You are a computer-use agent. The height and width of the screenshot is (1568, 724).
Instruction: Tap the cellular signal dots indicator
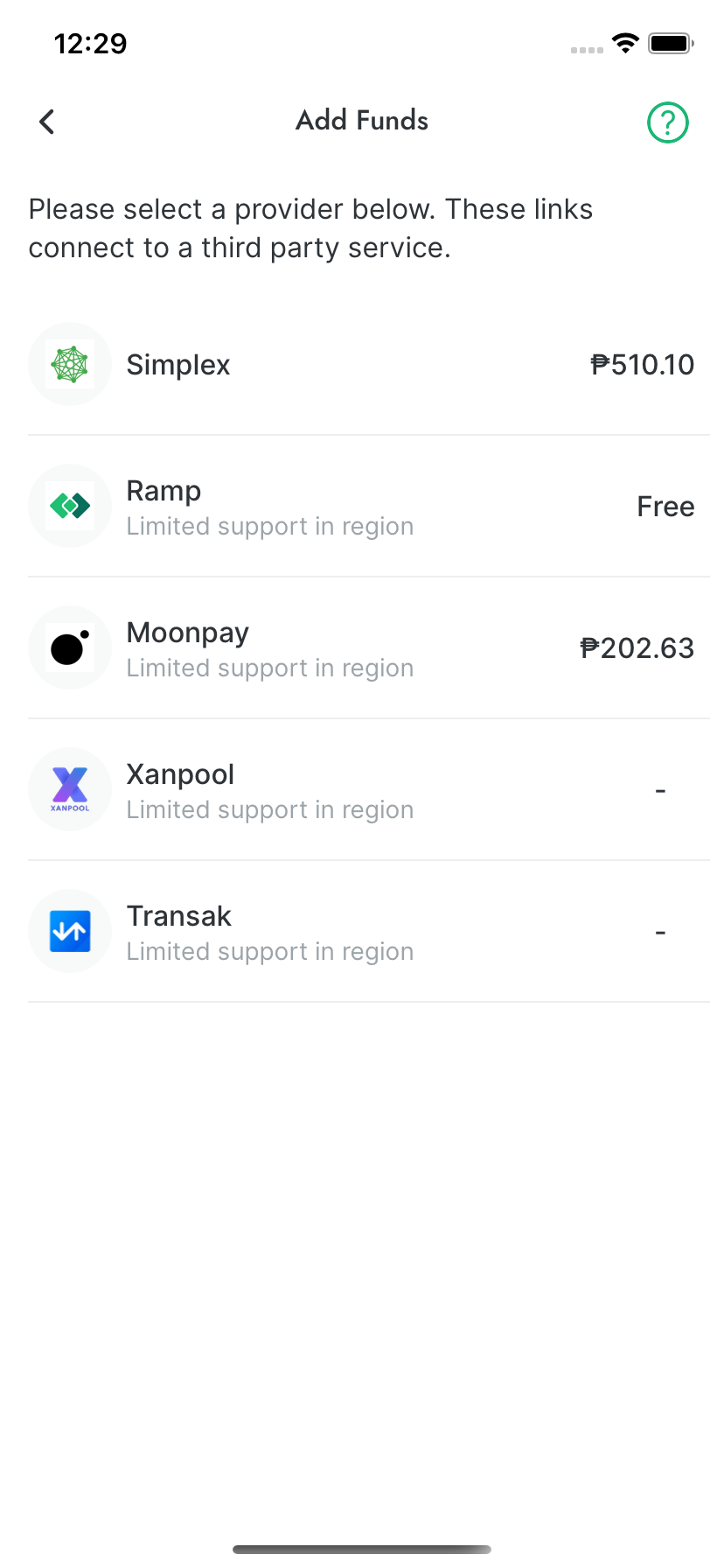pyautogui.click(x=586, y=51)
